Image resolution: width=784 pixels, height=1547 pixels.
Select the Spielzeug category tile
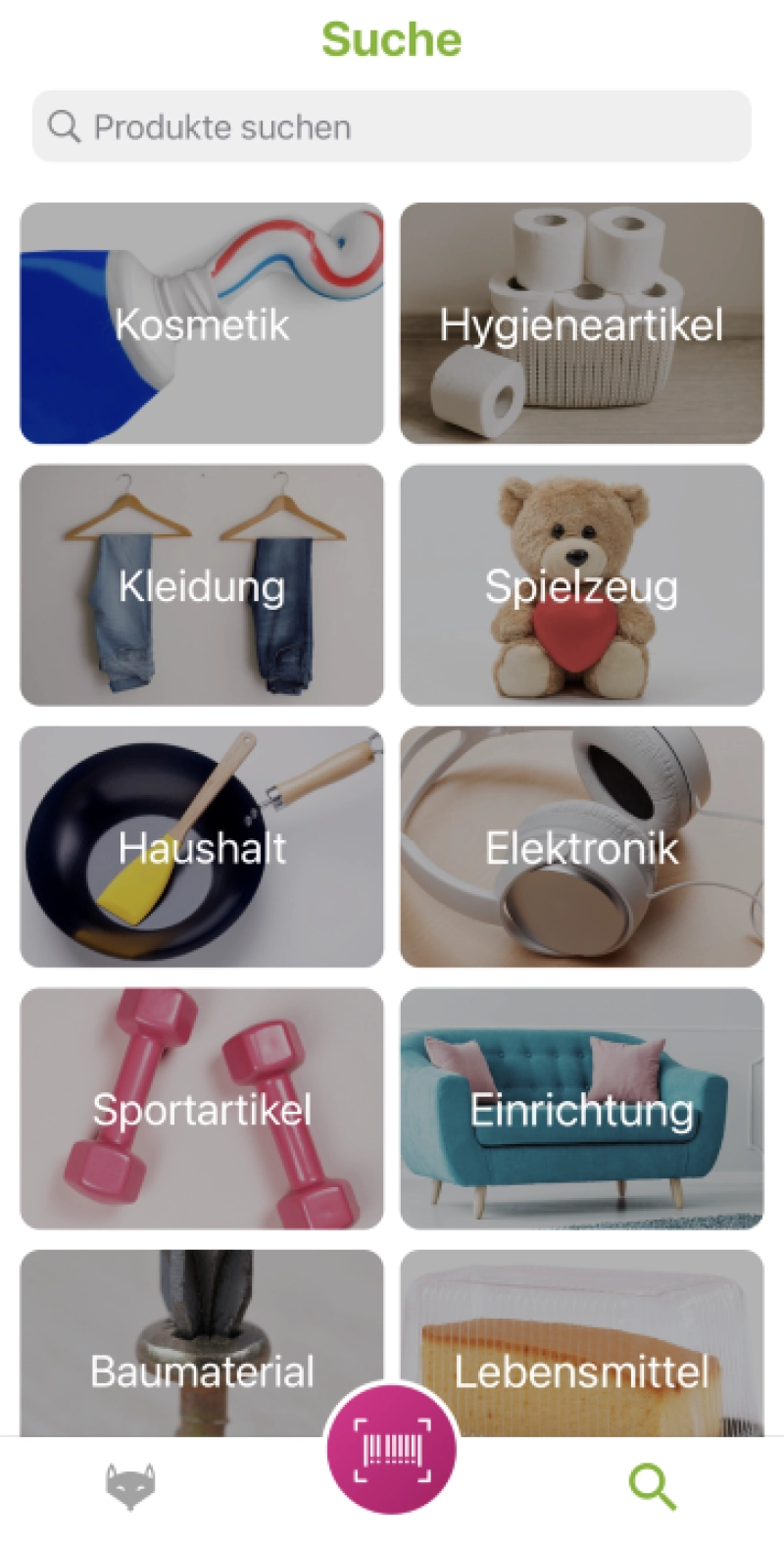(582, 585)
